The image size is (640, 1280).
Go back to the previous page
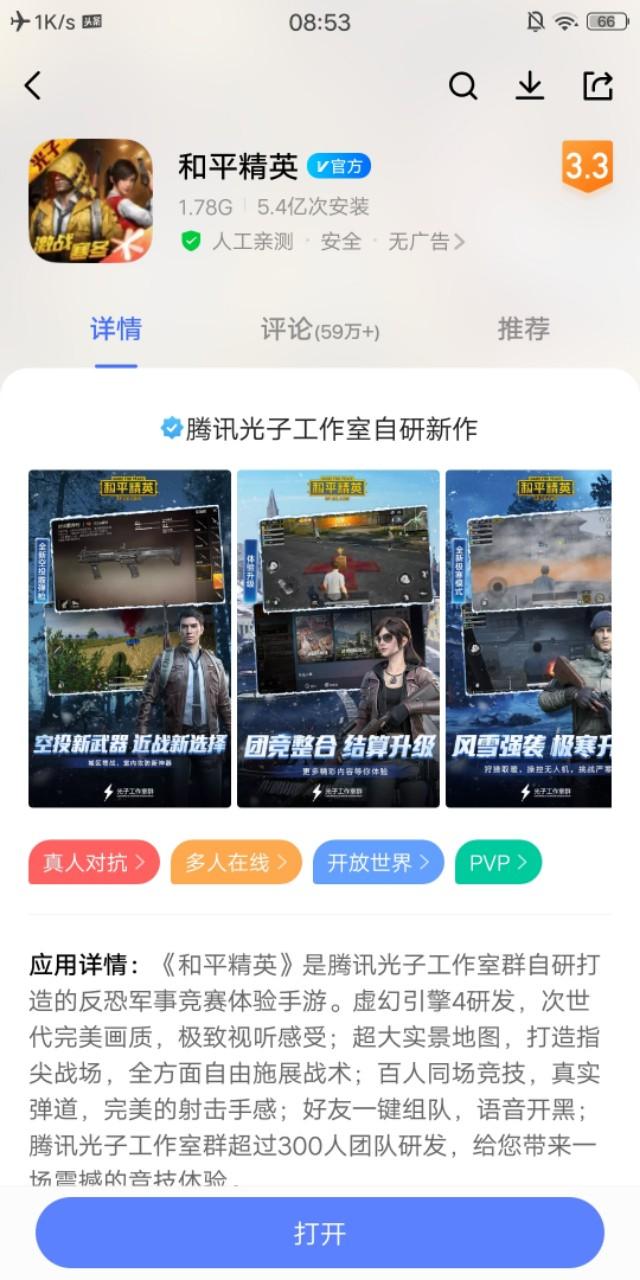pos(33,86)
